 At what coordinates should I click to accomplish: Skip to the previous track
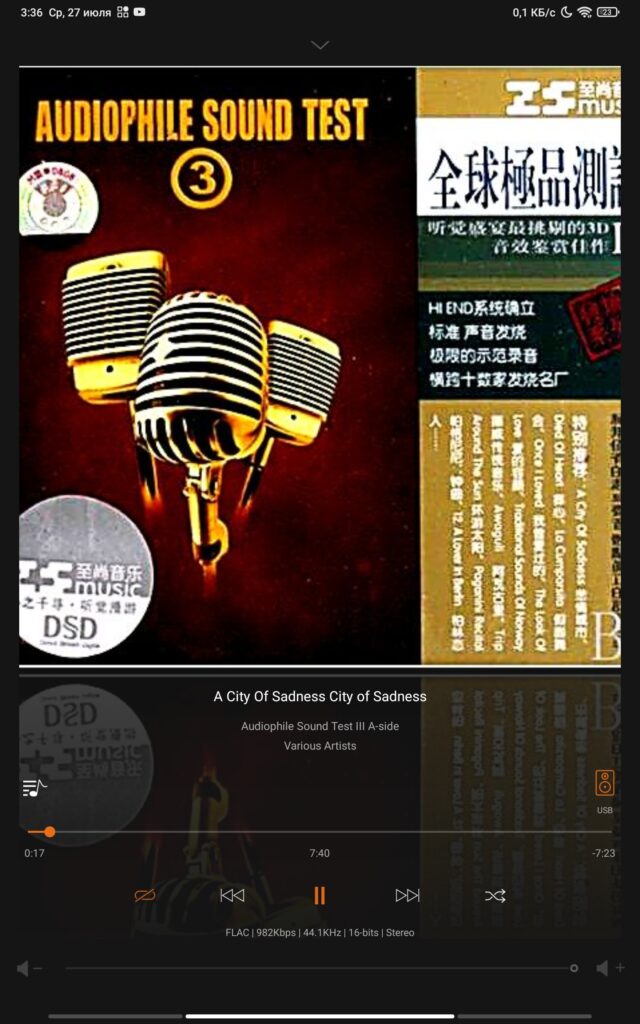click(232, 895)
